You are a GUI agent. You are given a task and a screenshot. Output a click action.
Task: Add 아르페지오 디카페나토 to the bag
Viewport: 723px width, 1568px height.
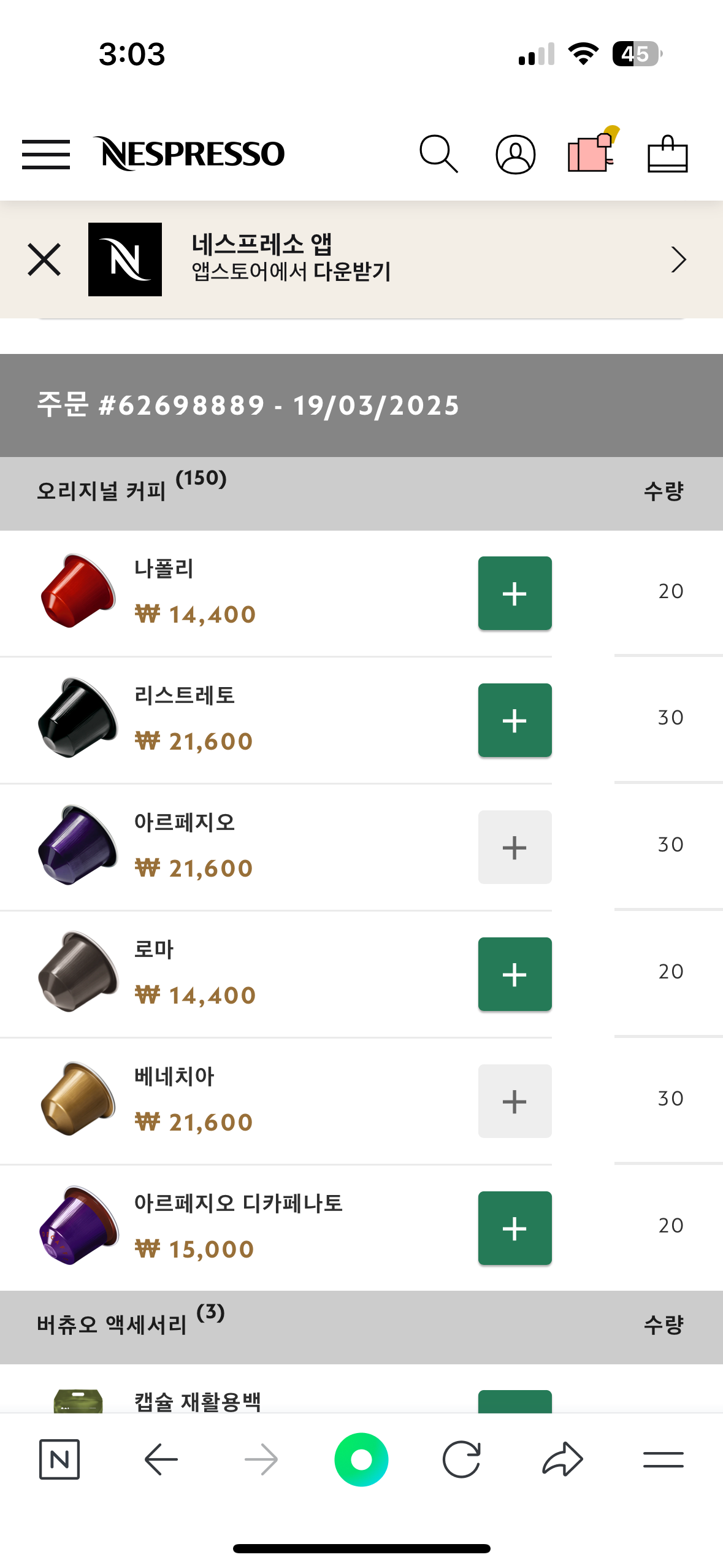click(515, 1228)
